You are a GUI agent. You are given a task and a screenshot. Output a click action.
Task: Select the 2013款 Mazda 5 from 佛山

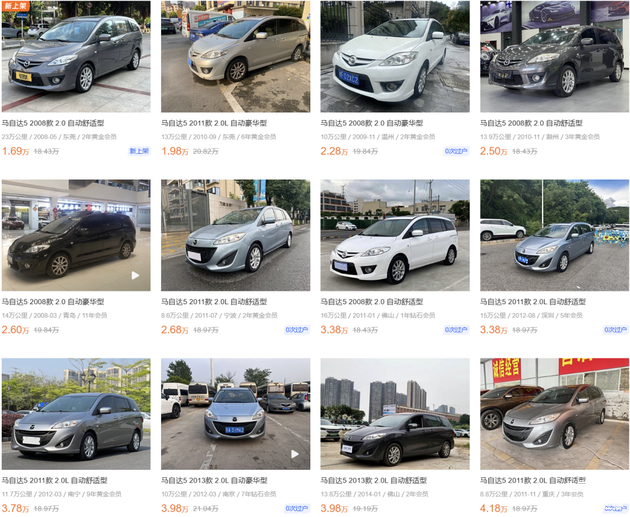395,414
